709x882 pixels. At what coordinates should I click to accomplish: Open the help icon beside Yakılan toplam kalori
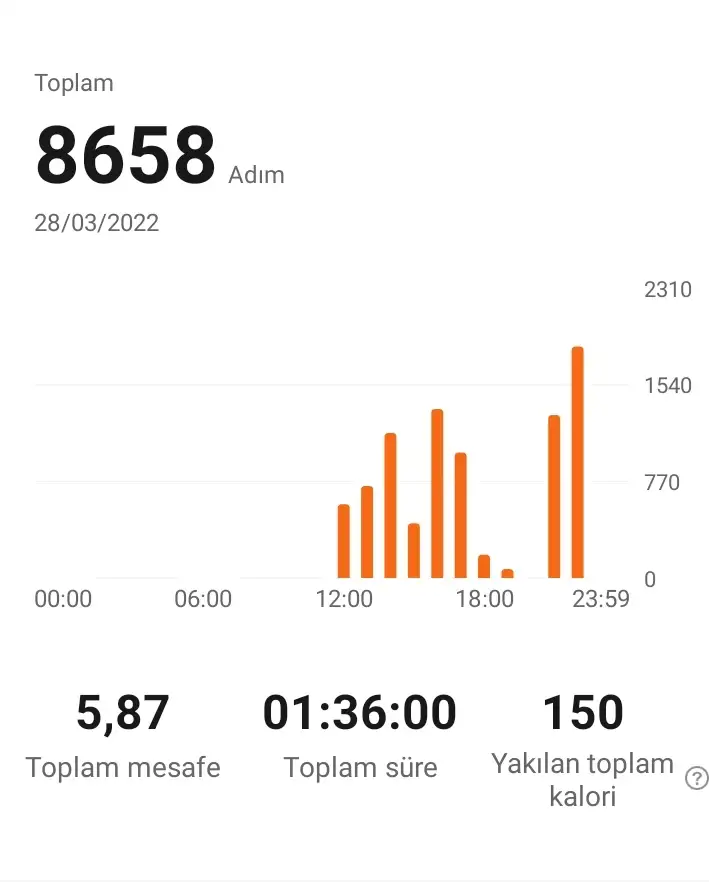pos(696,779)
